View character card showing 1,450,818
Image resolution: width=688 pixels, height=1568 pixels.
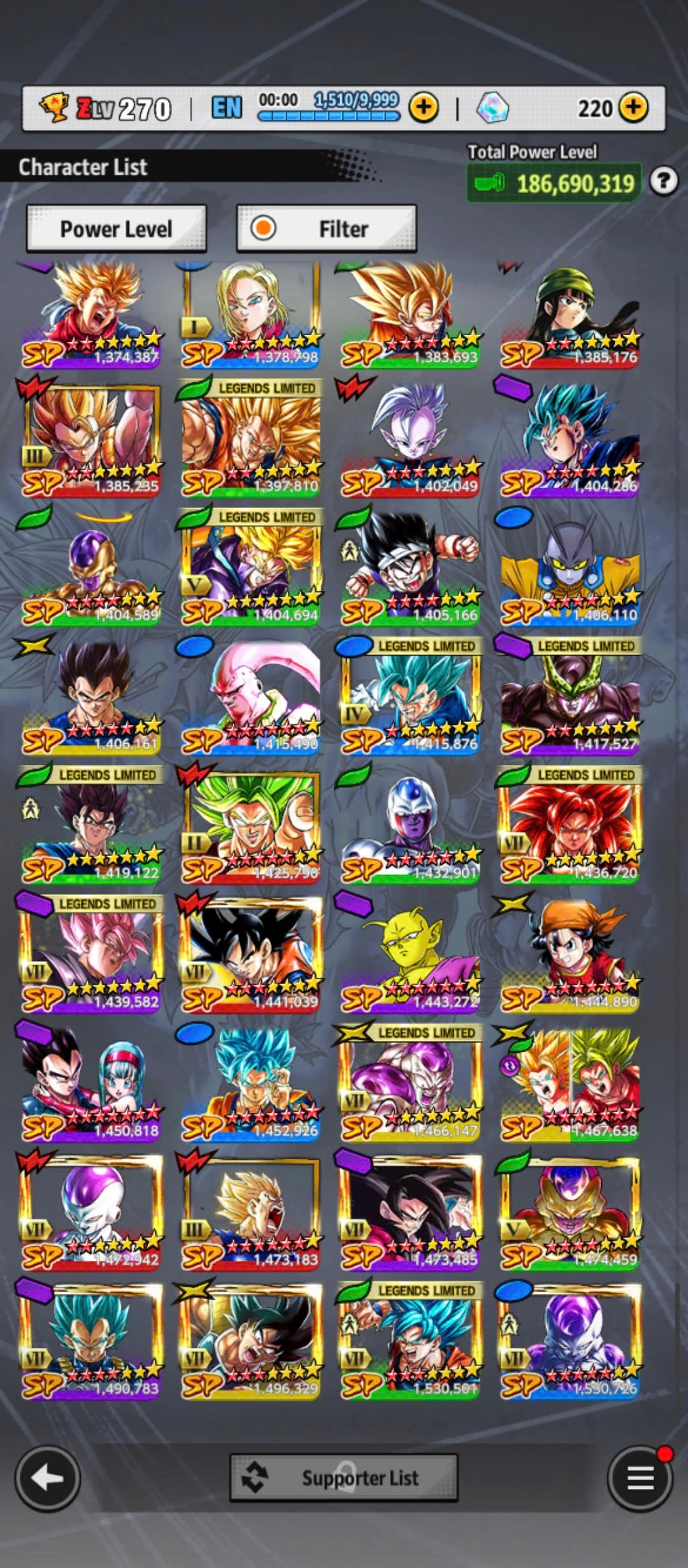tap(91, 1084)
